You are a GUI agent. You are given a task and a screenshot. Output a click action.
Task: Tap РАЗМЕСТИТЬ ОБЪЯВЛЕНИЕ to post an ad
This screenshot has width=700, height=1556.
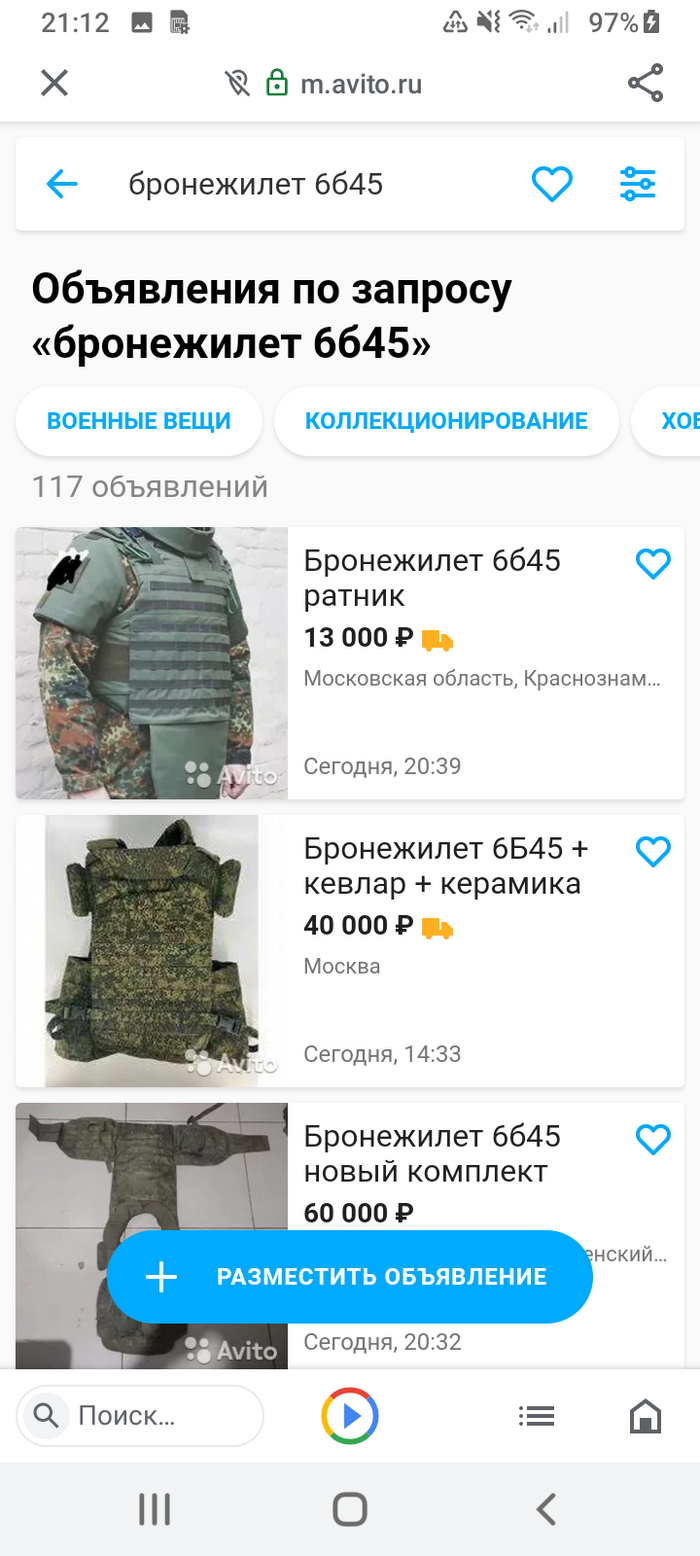coord(350,1277)
